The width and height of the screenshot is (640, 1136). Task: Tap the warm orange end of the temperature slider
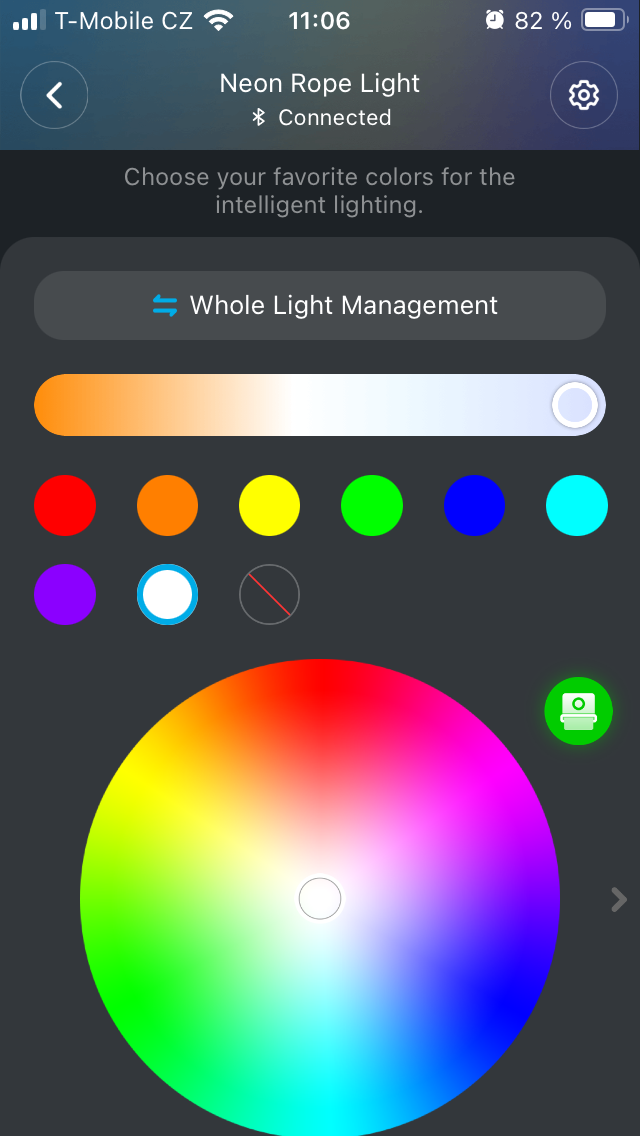[x=62, y=405]
